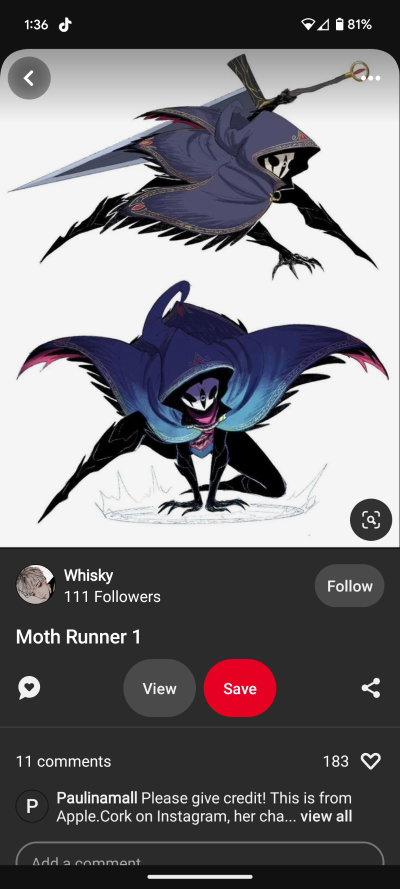Share this pin

[x=371, y=688]
